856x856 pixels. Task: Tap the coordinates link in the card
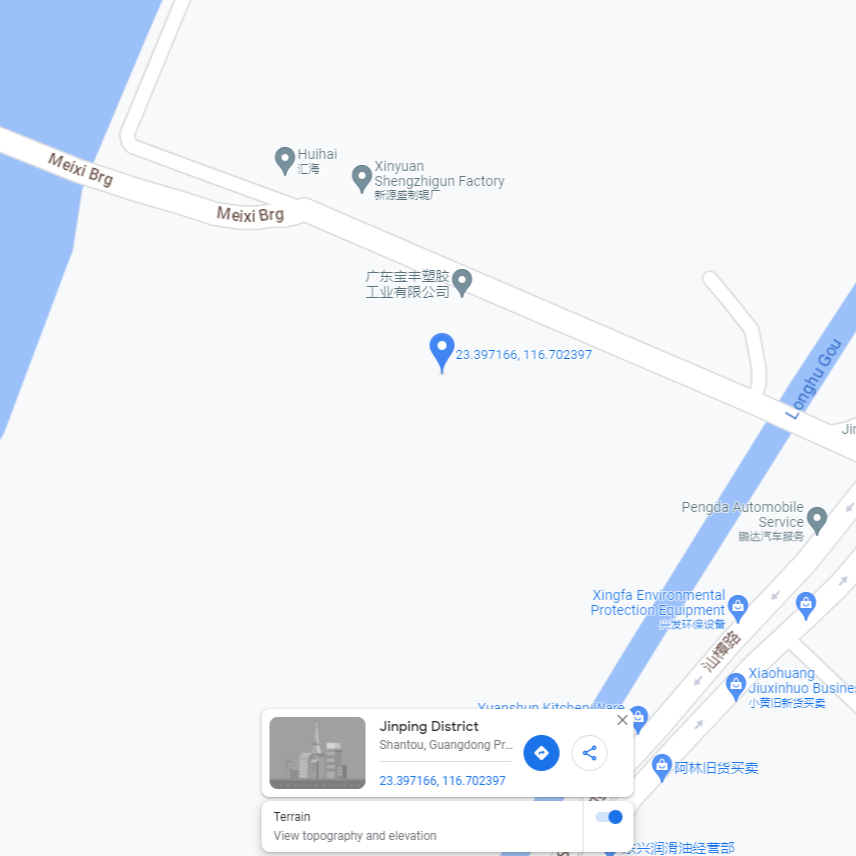[442, 781]
